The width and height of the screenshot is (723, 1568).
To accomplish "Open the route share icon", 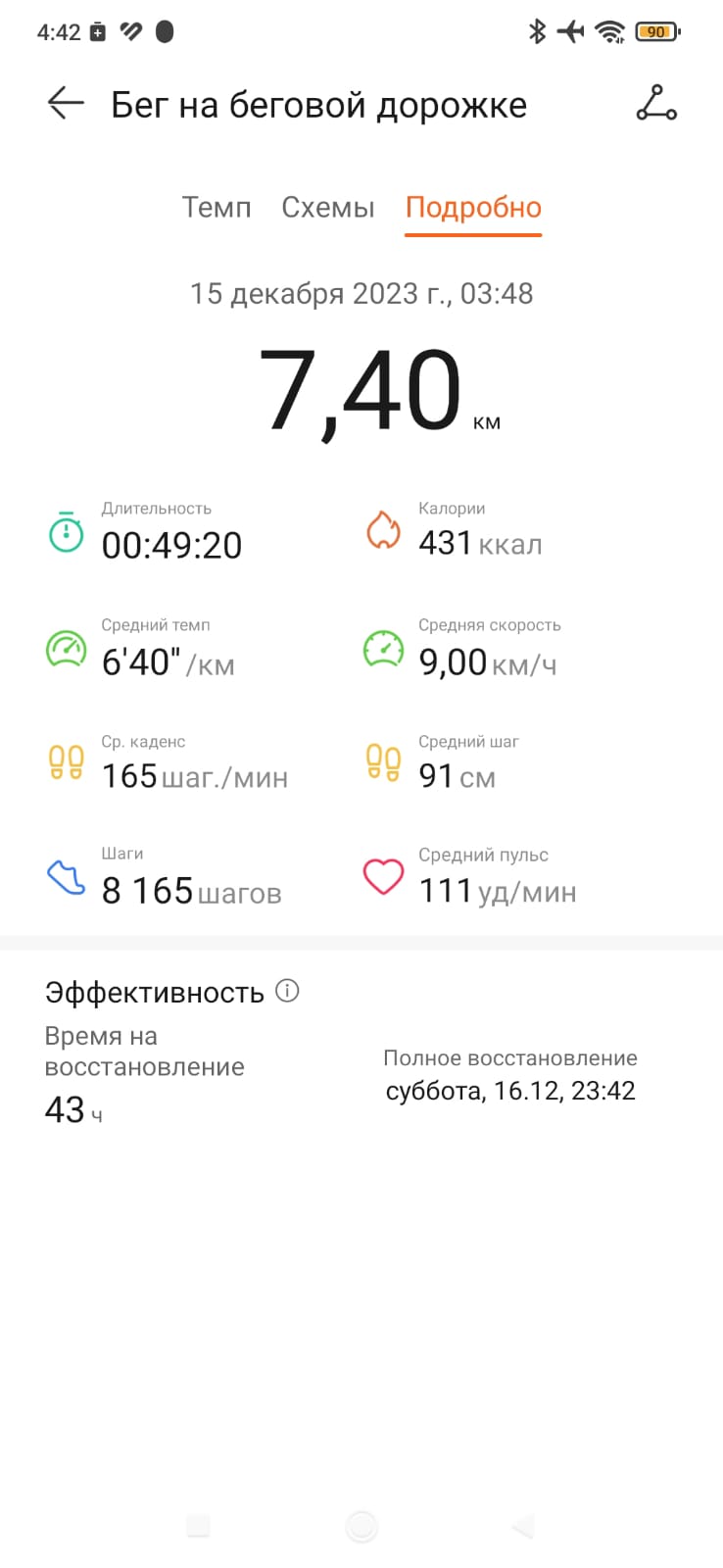I will point(656,103).
